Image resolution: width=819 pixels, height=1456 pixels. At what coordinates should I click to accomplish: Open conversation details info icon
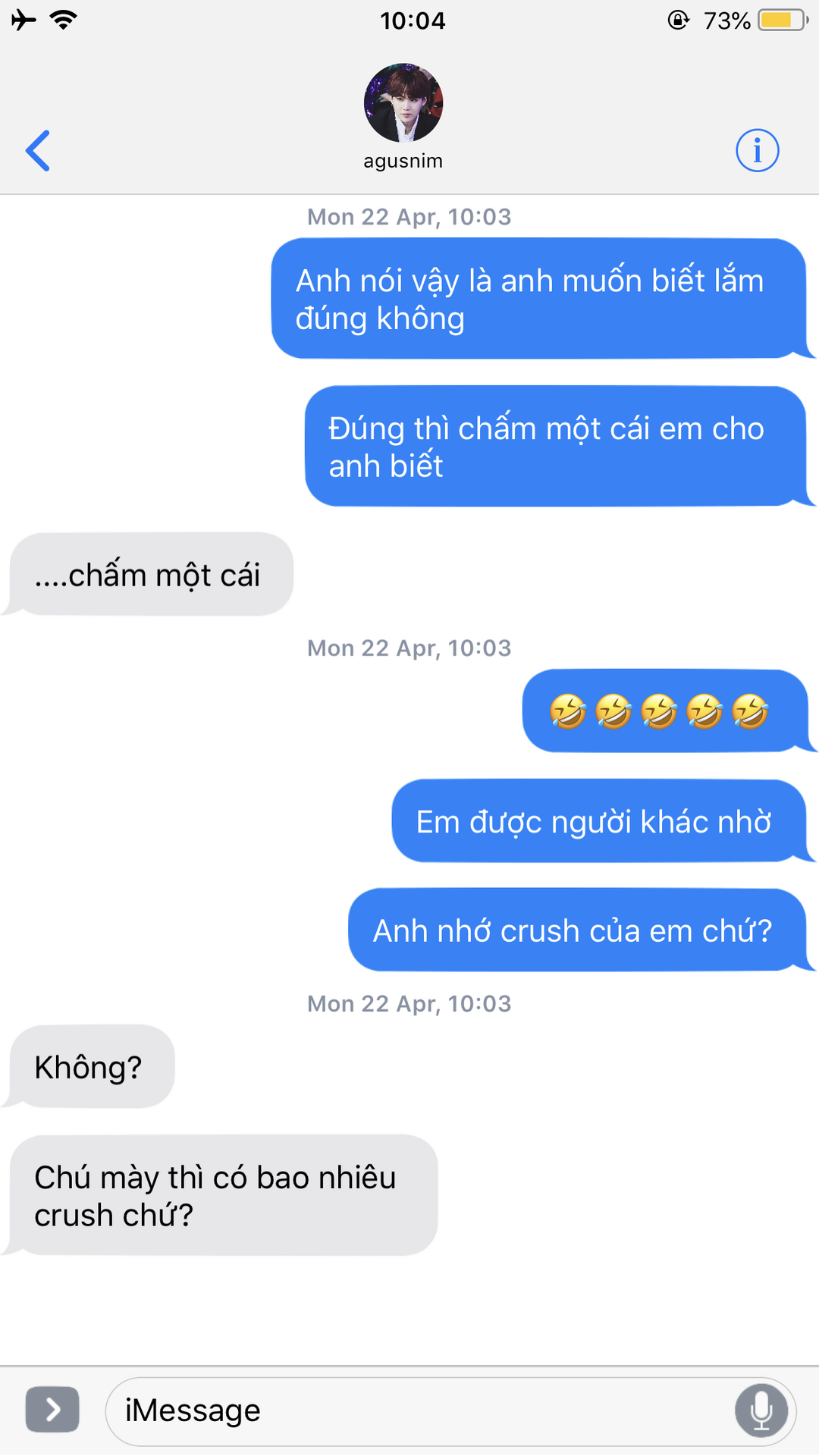pos(757,150)
